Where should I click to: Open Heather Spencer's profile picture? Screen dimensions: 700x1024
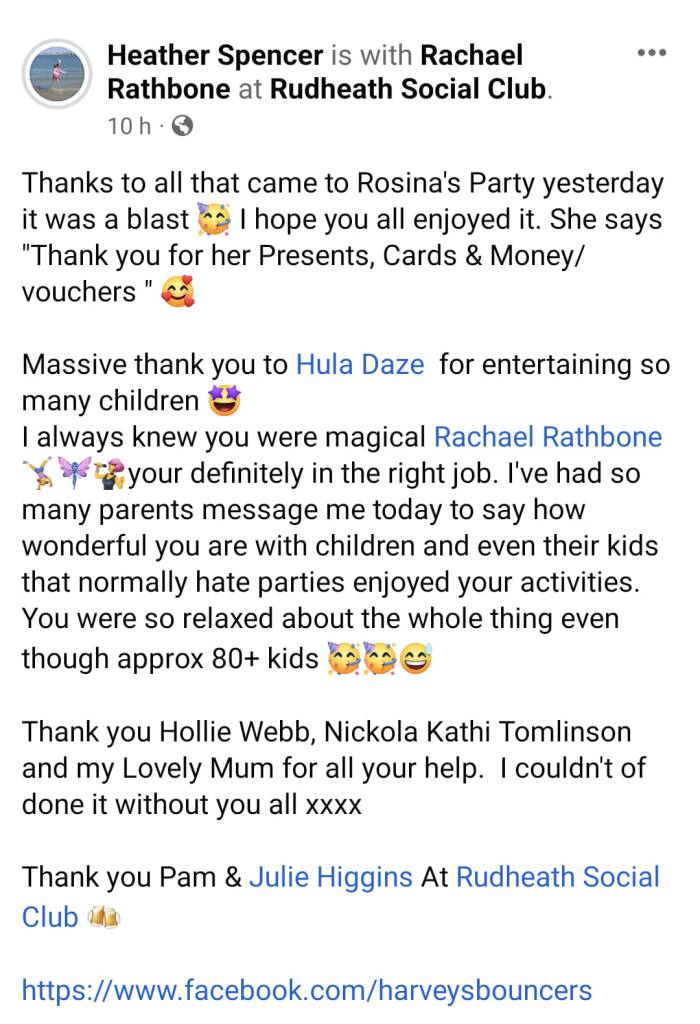tap(57, 75)
